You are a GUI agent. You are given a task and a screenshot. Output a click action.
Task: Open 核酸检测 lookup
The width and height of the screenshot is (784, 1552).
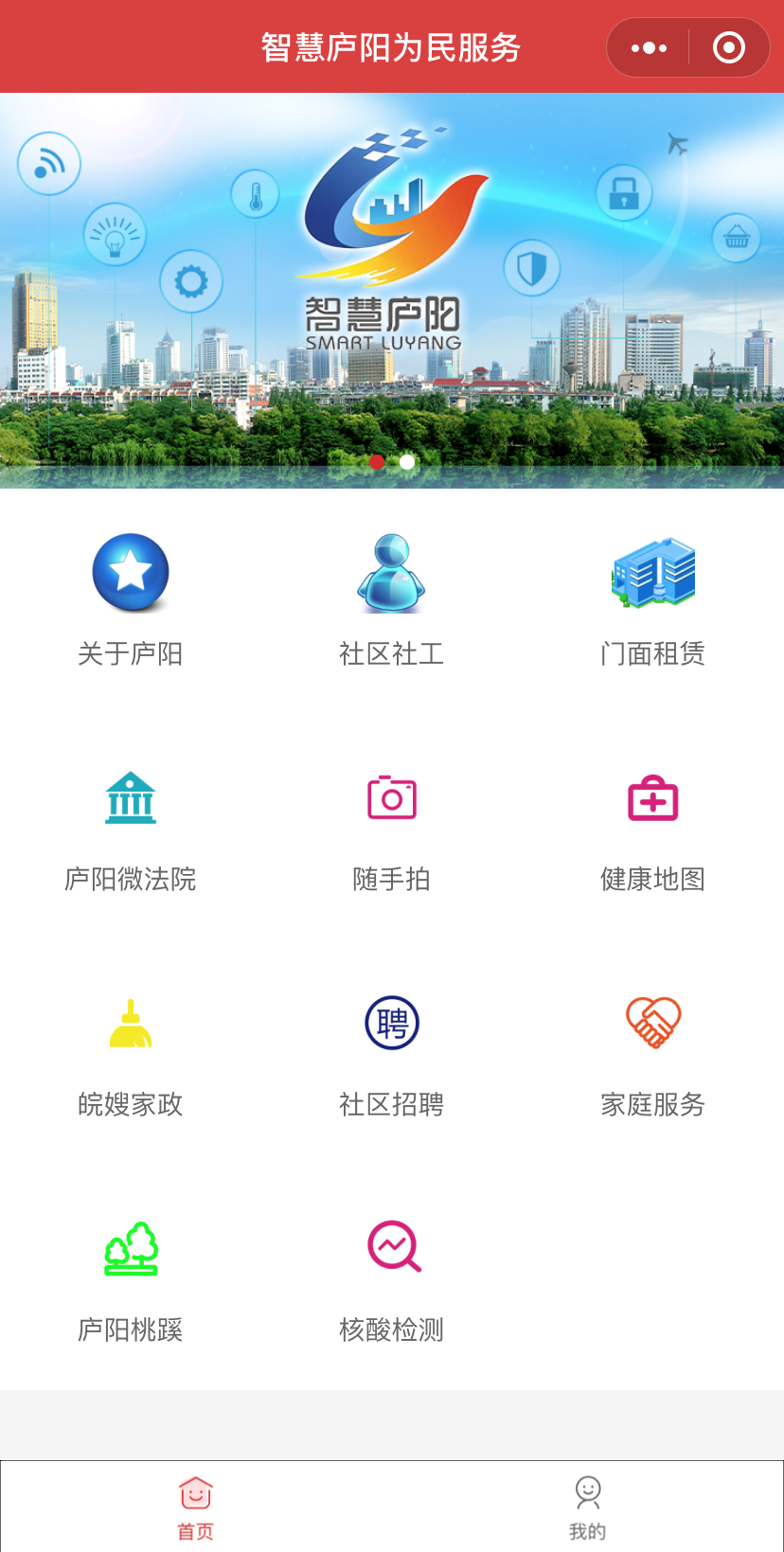392,1276
